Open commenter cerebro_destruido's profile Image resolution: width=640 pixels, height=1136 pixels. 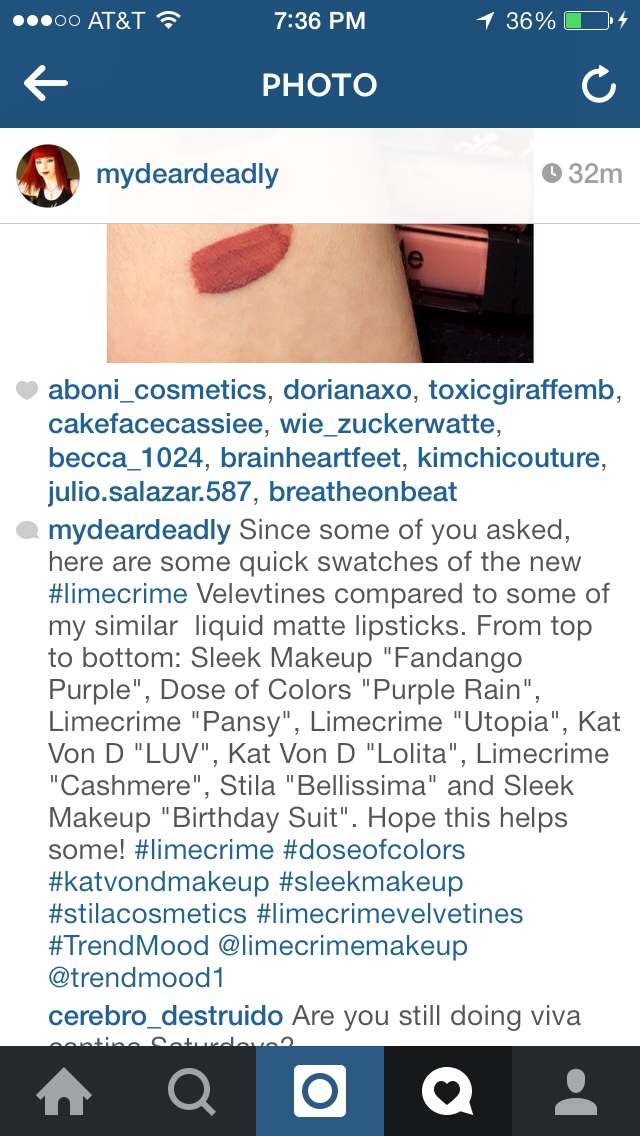[165, 1016]
